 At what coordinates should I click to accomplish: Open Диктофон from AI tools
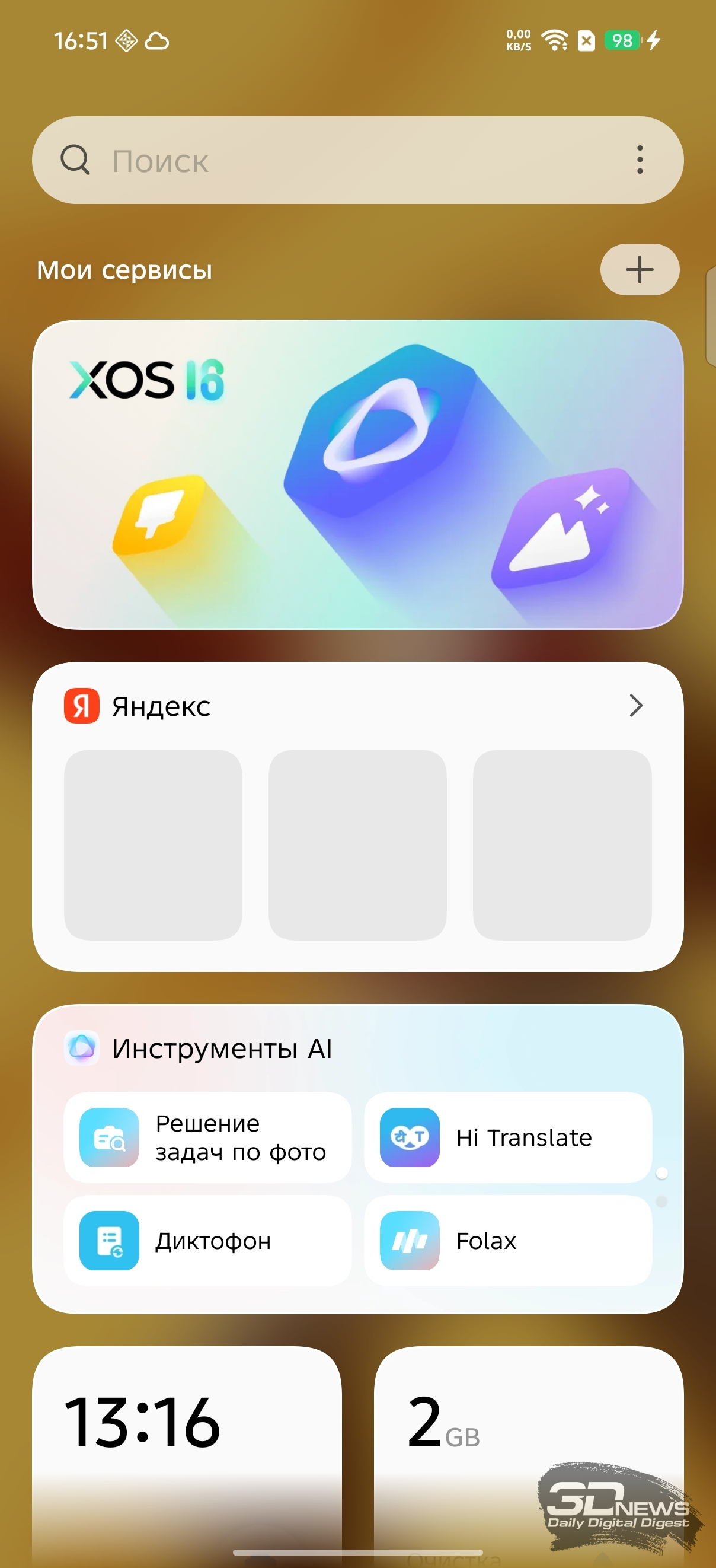pyautogui.click(x=207, y=1241)
